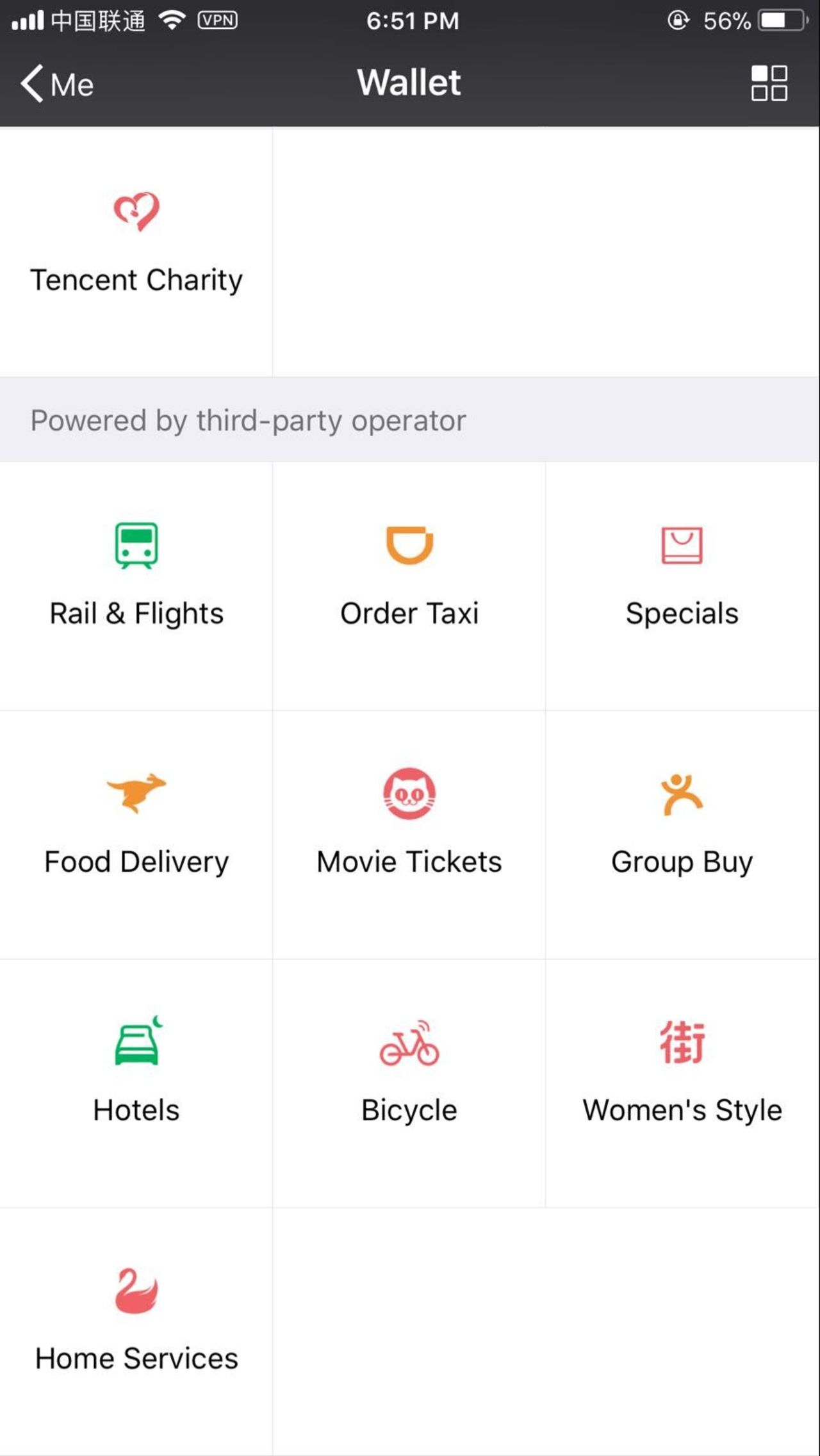The image size is (820, 1456).
Task: Open the Specials tile
Action: [x=682, y=586]
